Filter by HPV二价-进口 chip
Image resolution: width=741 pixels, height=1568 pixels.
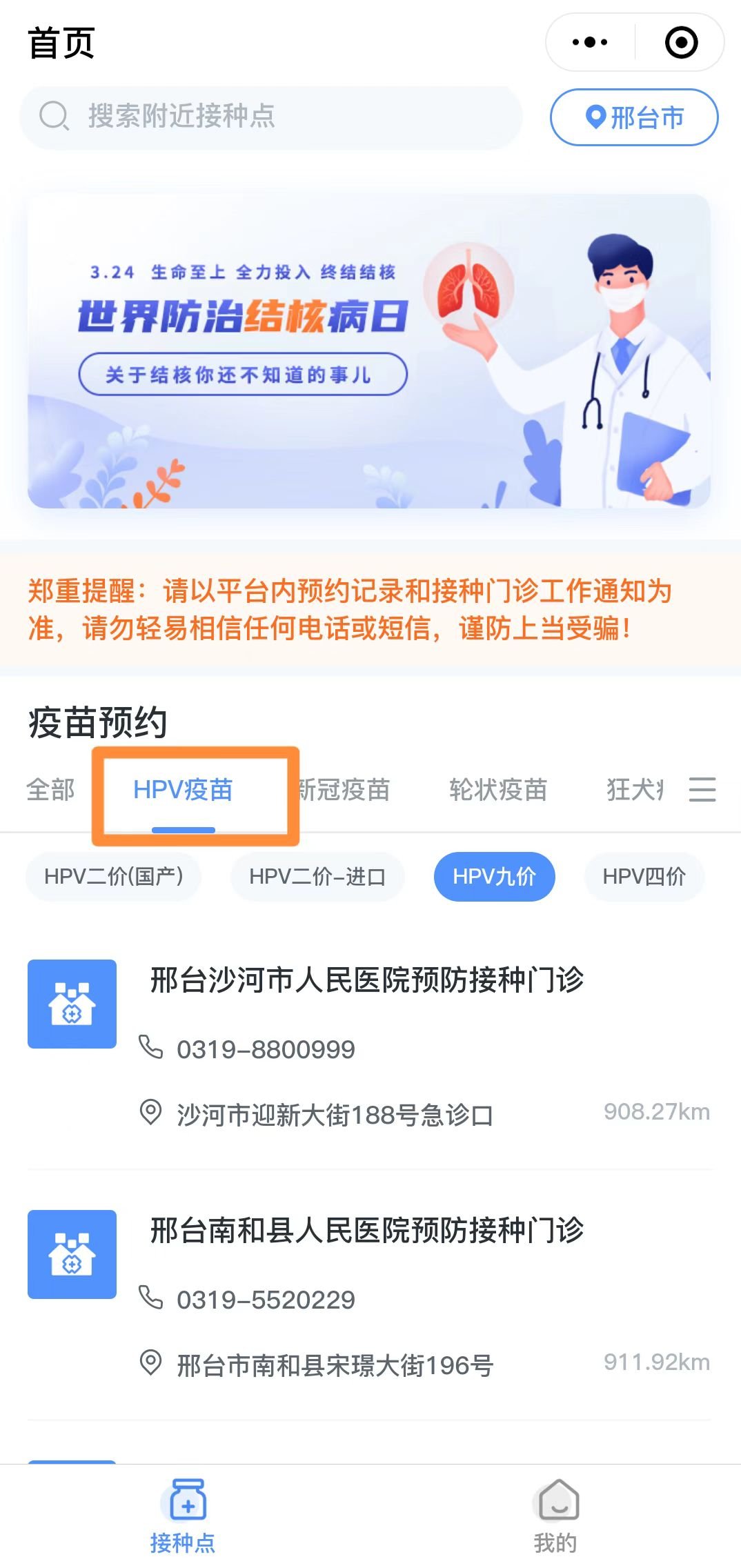[x=317, y=877]
